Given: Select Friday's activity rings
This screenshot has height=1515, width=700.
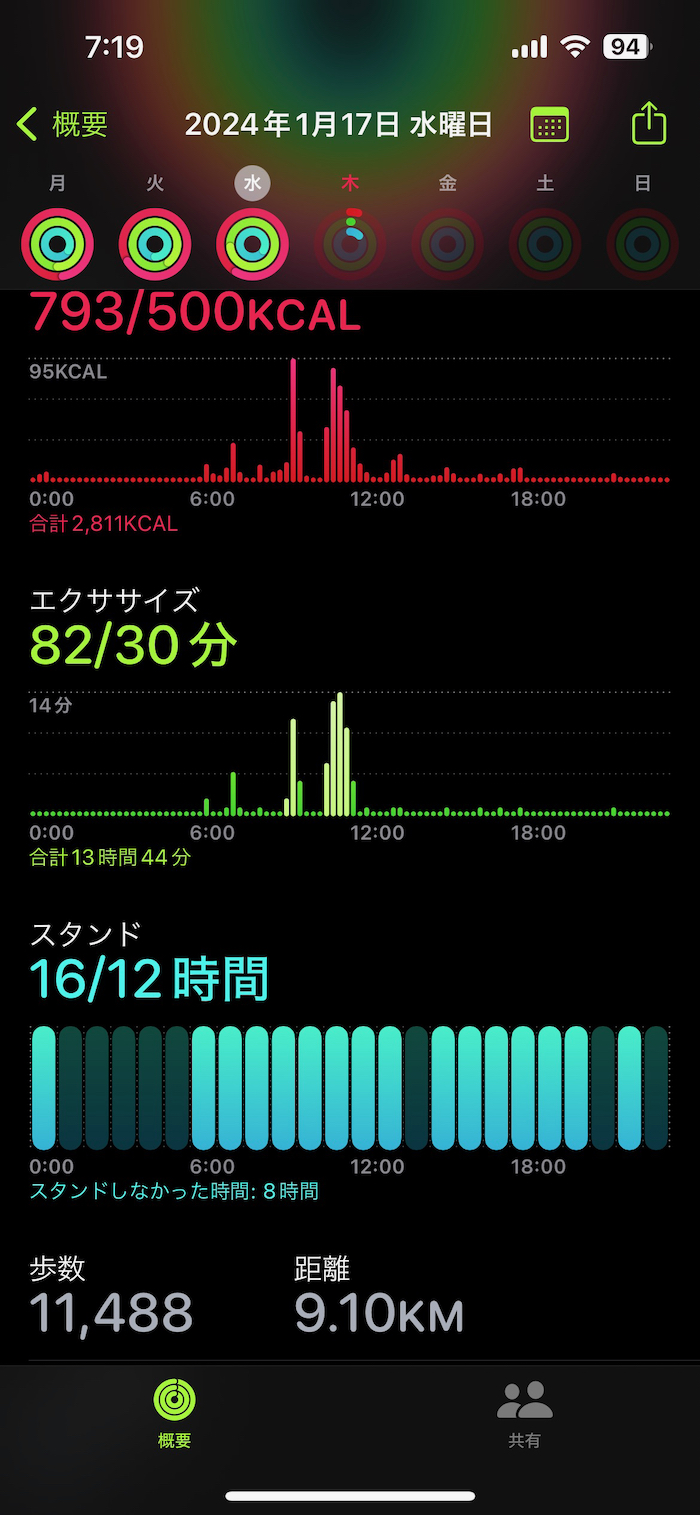Looking at the screenshot, I should point(448,243).
